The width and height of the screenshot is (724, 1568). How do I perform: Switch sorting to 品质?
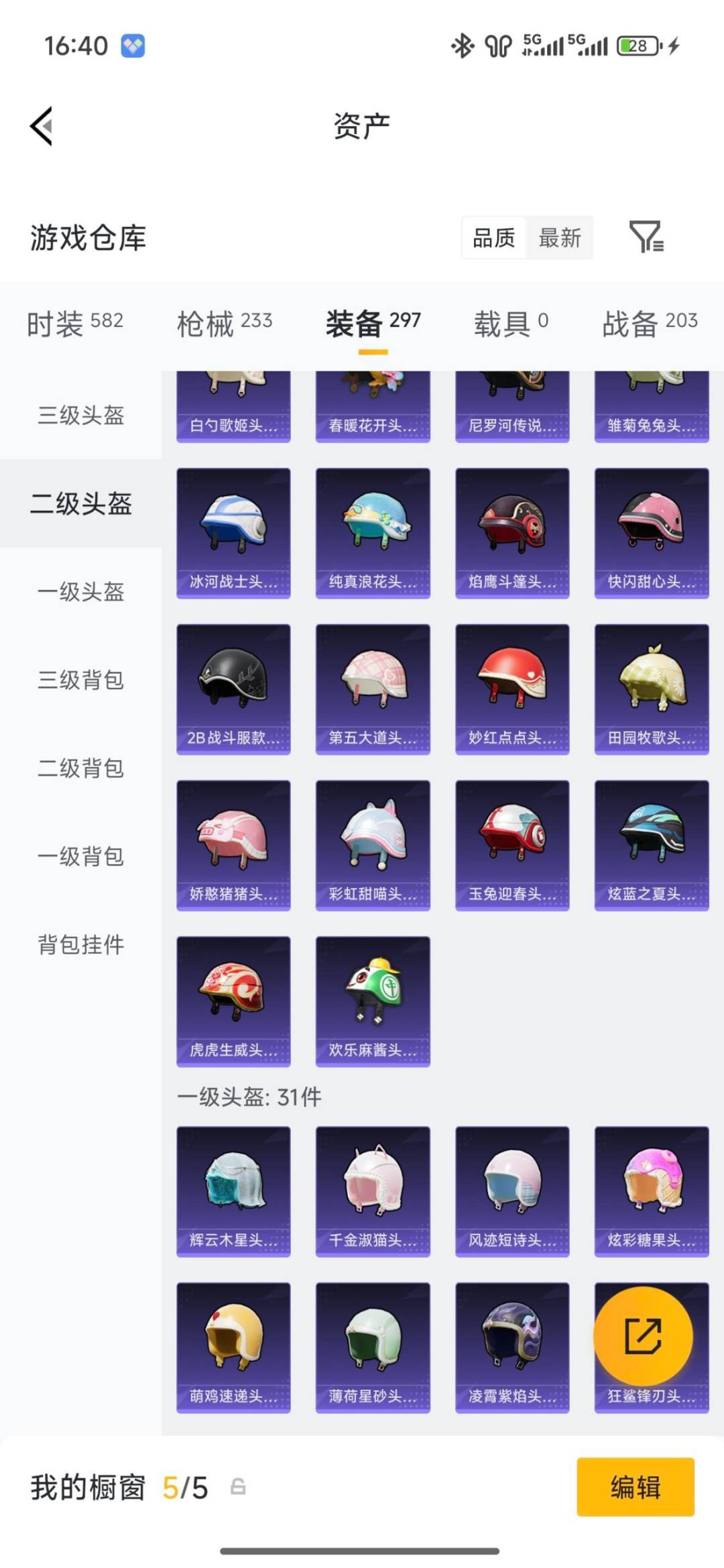tap(493, 238)
